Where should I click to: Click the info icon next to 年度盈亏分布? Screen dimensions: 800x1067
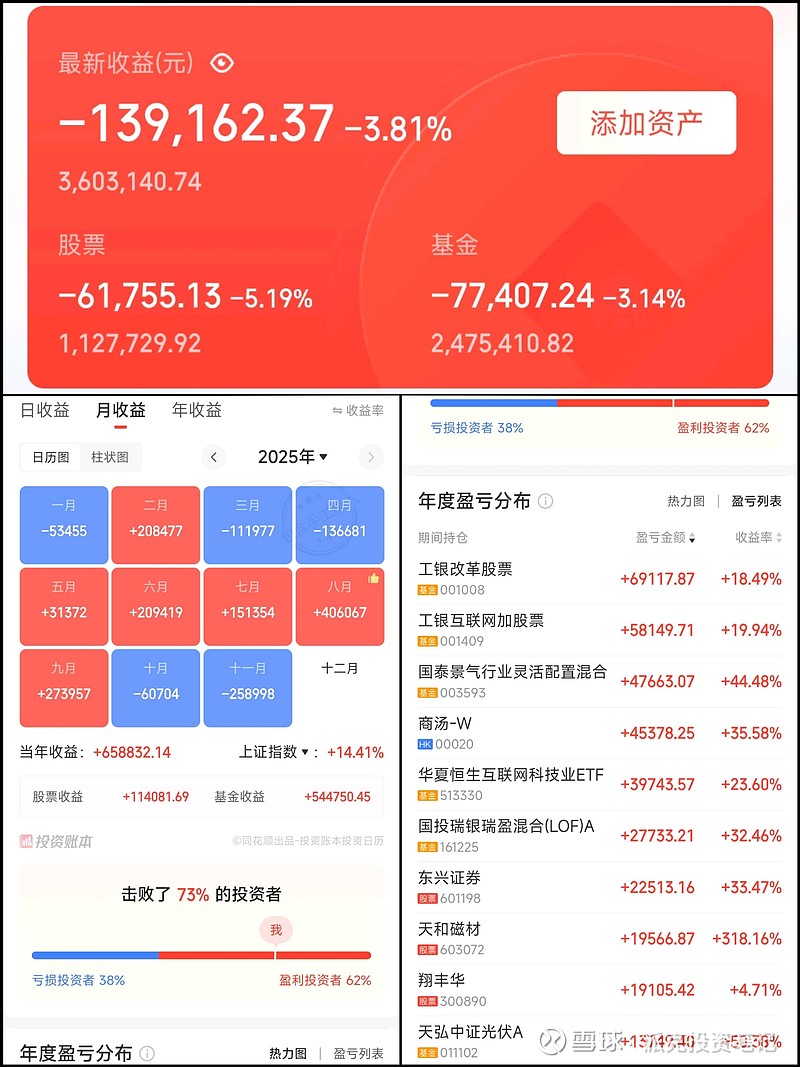[545, 498]
